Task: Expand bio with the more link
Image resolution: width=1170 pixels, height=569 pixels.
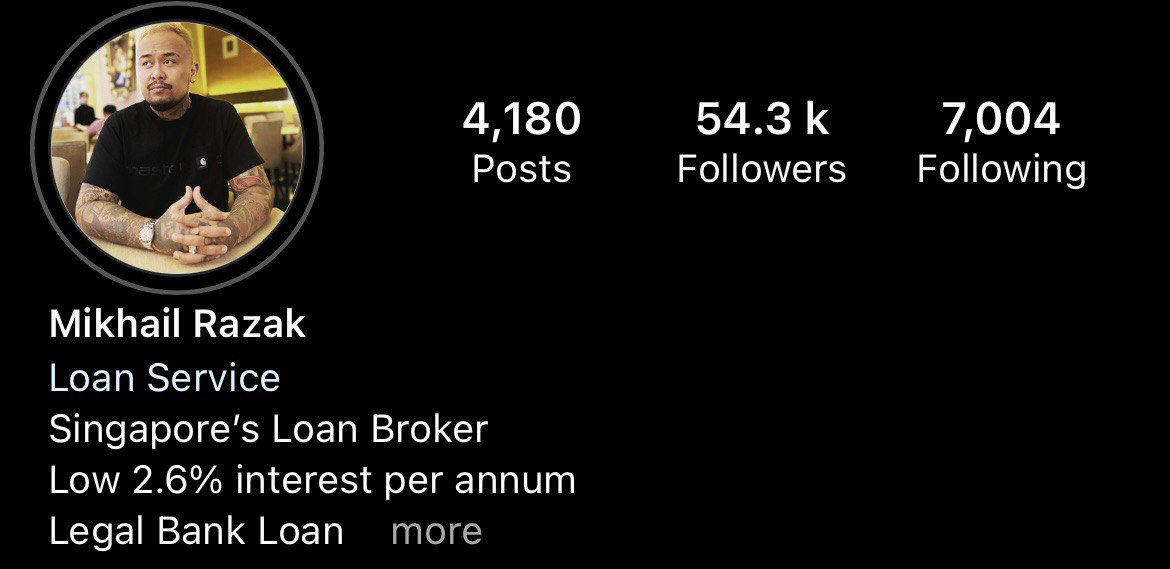Action: point(436,531)
